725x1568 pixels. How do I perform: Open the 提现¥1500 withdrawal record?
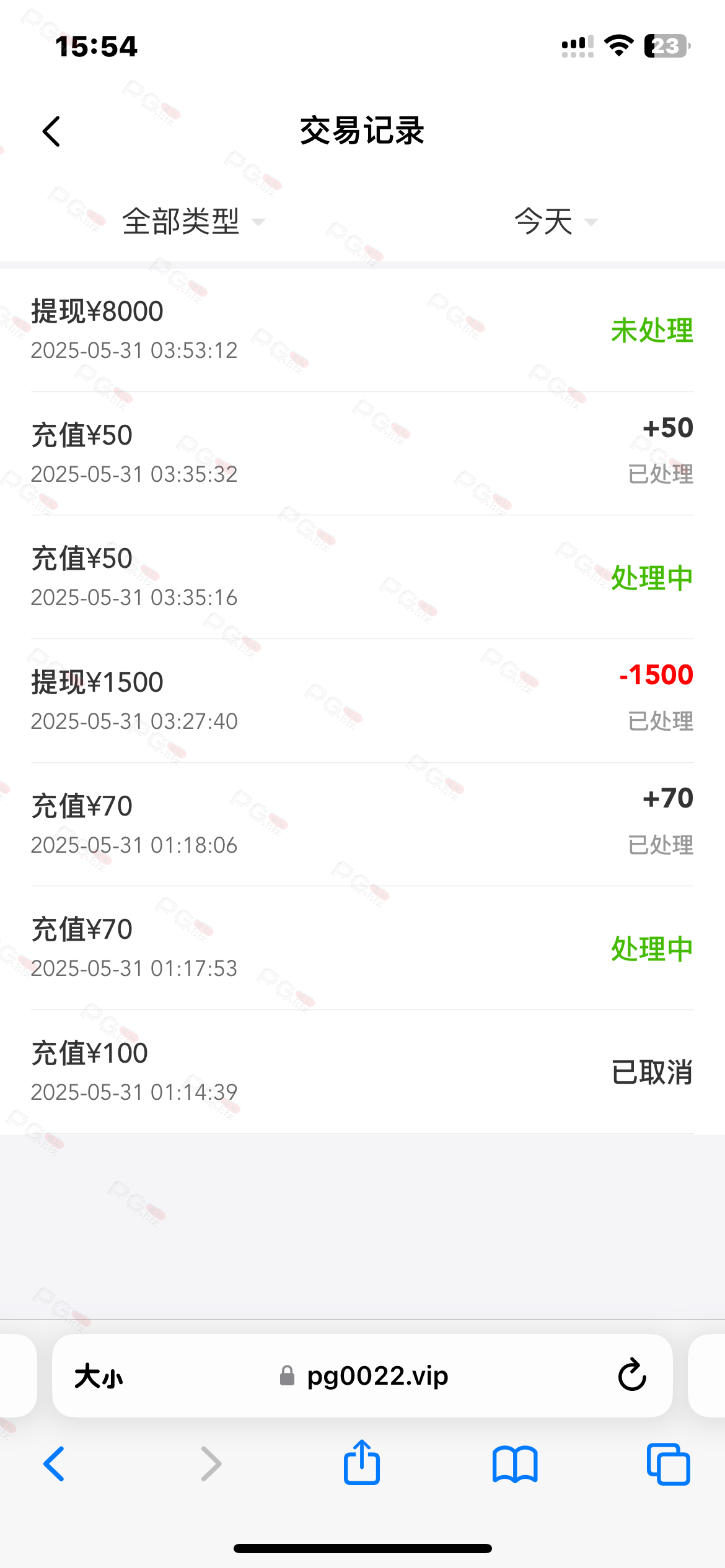(x=362, y=701)
